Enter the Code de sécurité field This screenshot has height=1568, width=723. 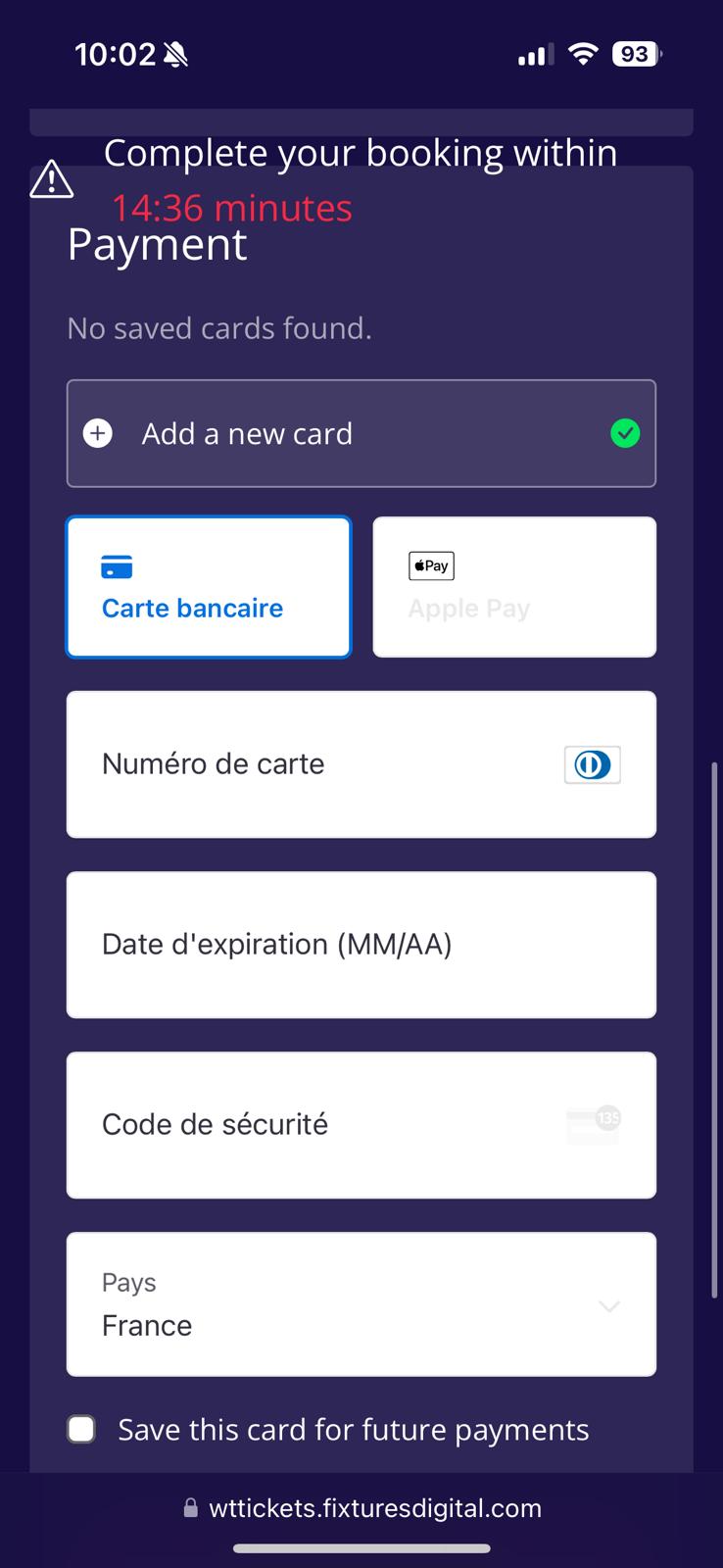[x=323, y=1125]
